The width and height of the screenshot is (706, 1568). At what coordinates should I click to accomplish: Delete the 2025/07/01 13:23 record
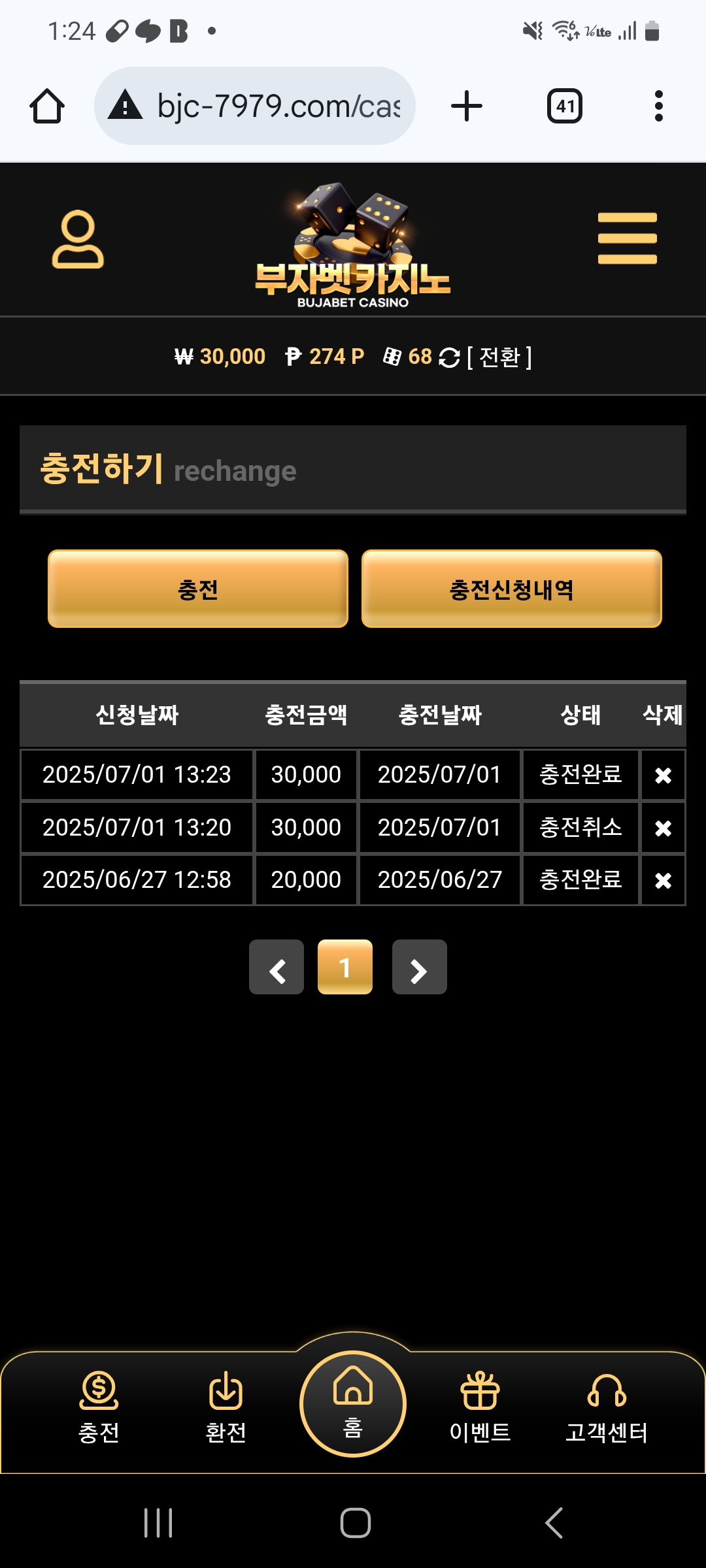663,776
